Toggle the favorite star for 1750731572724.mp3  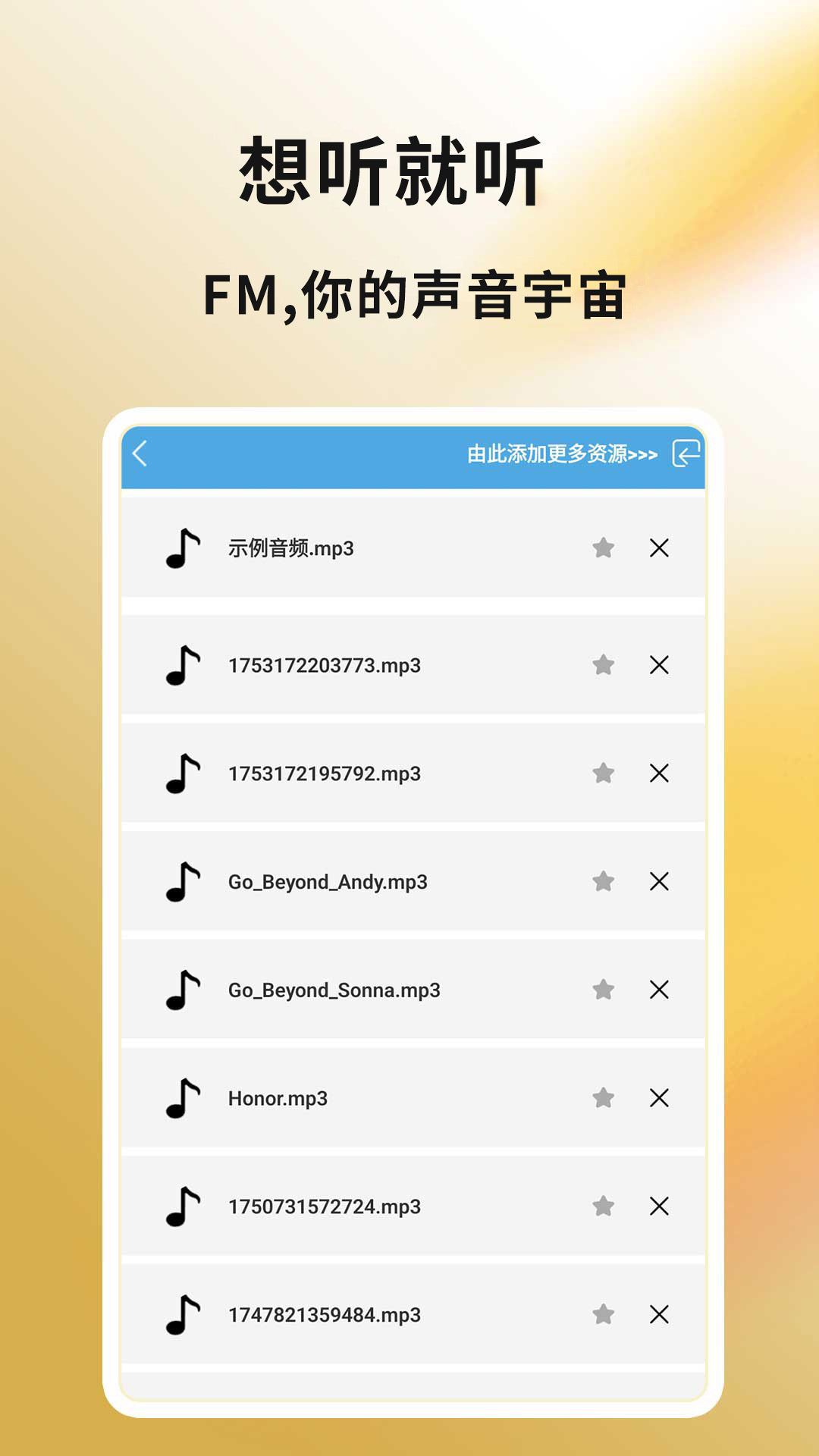[x=603, y=1205]
